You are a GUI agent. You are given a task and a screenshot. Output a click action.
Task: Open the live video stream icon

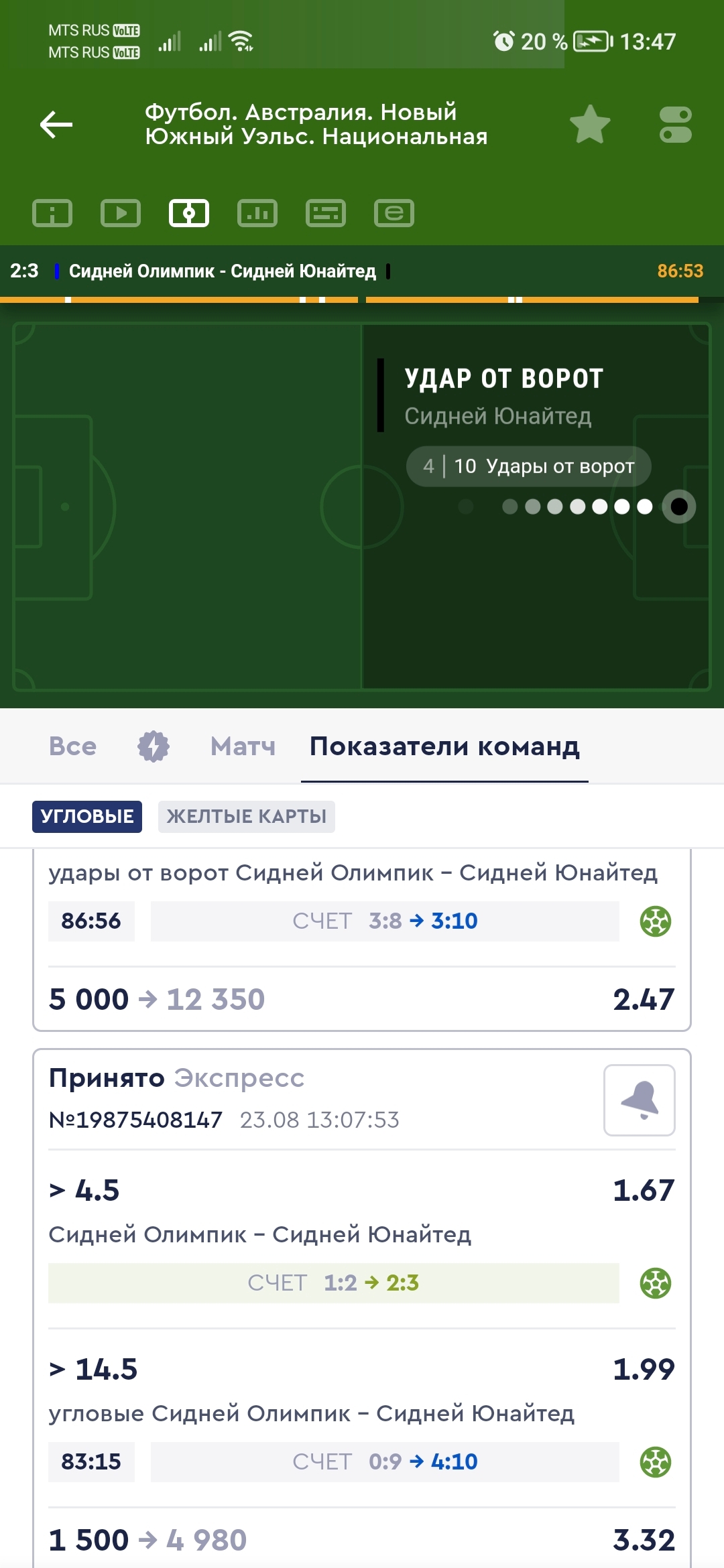tap(121, 214)
